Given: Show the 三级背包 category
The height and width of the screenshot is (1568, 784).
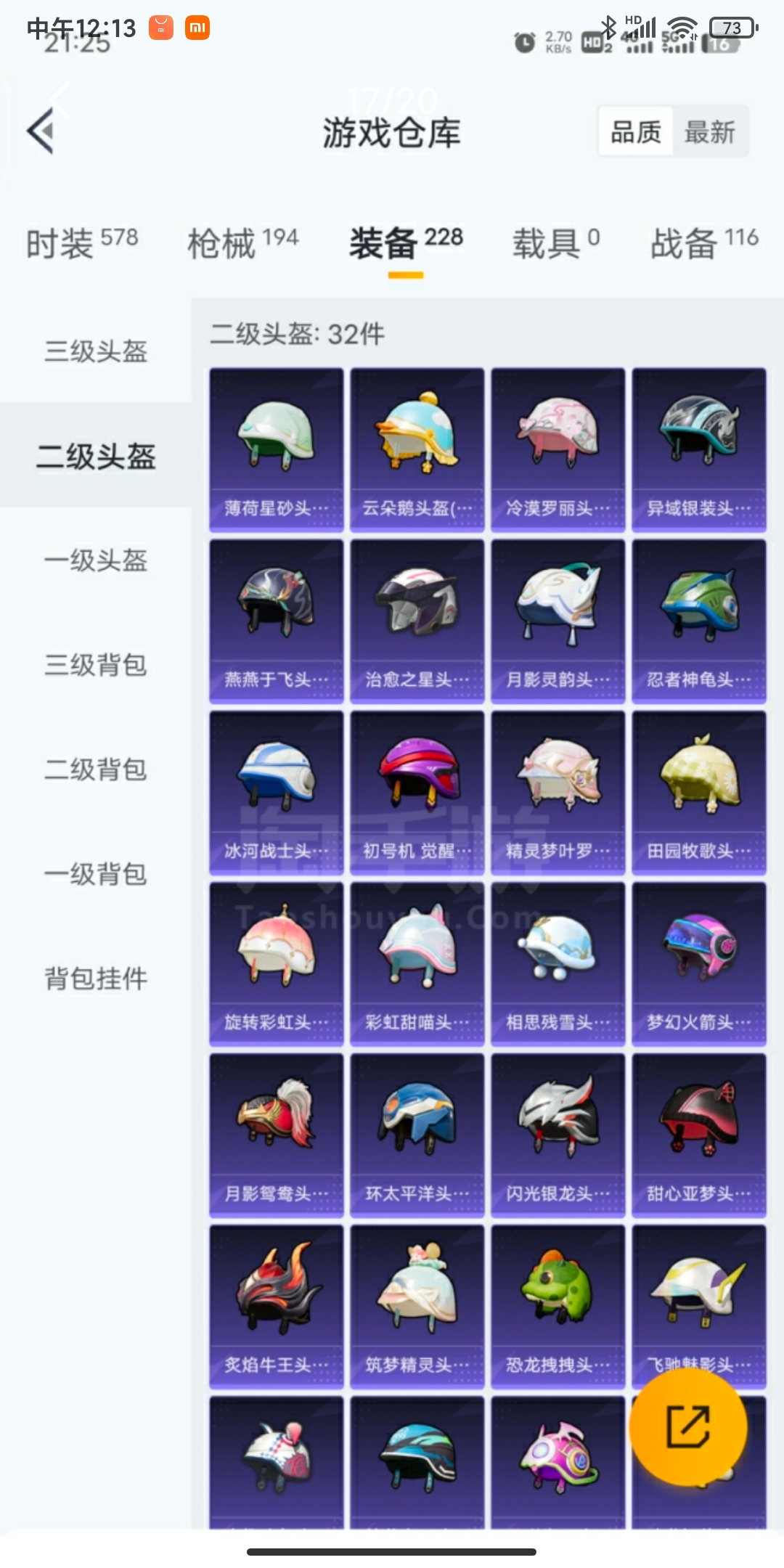Looking at the screenshot, I should tap(96, 665).
